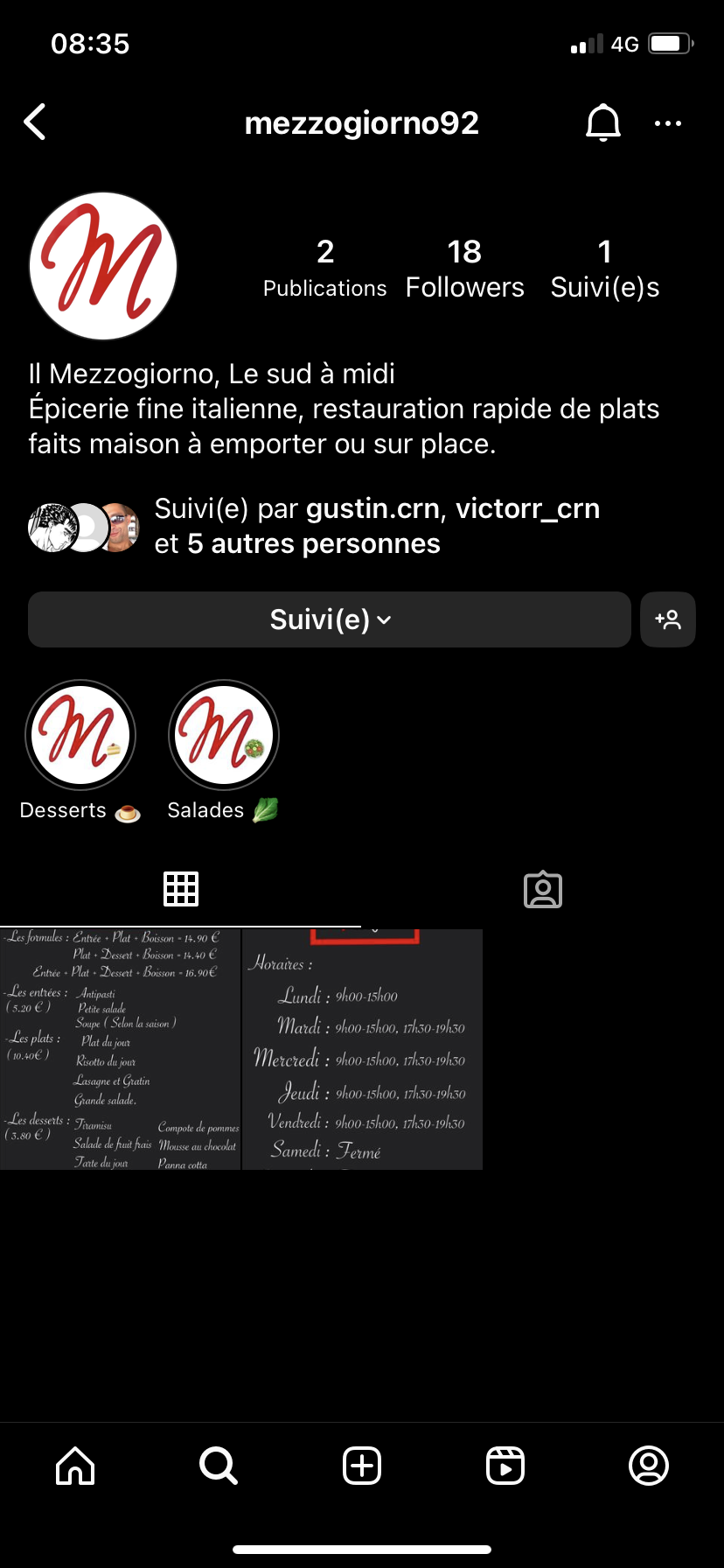Screen dimensions: 724x1568
Task: Tap the suggested accounts add-person button
Action: 668,619
